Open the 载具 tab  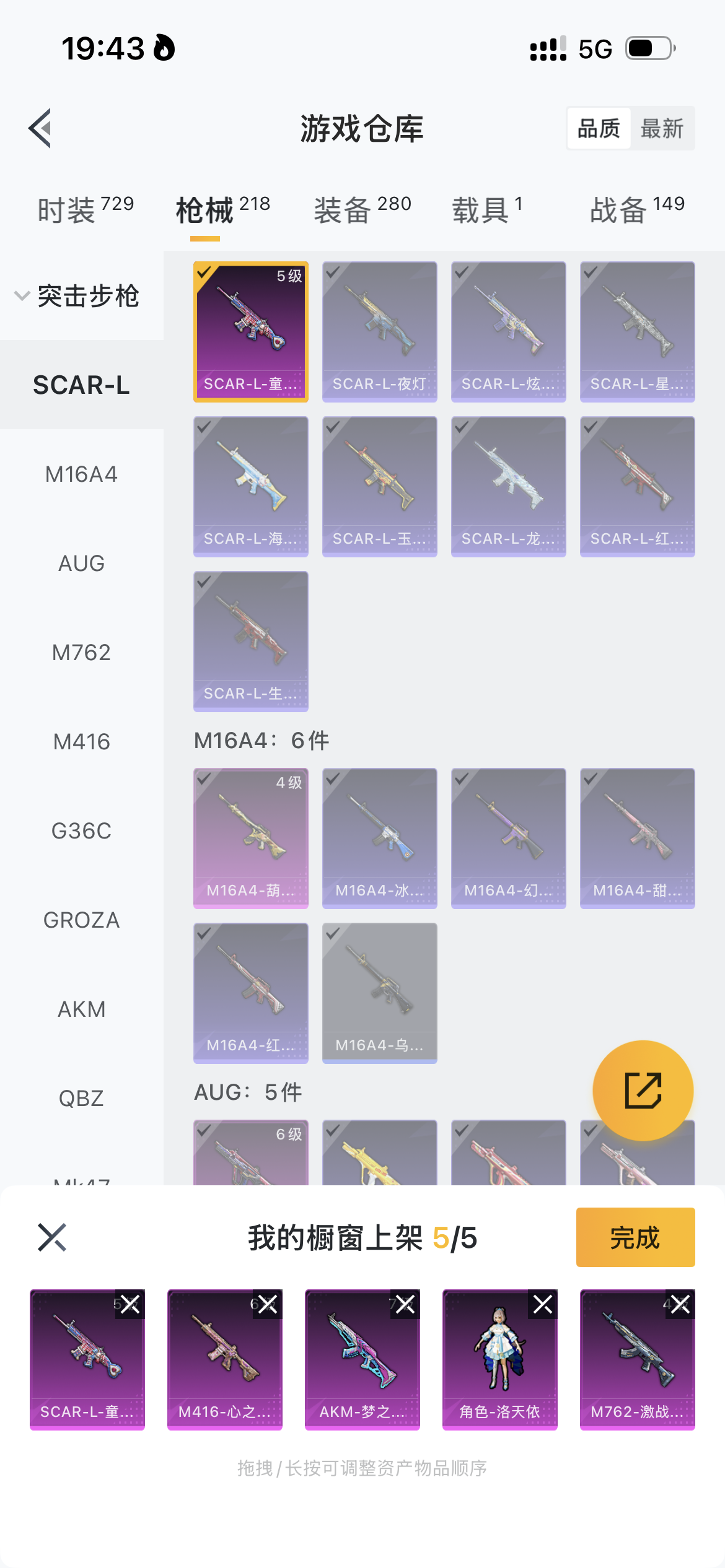pyautogui.click(x=487, y=209)
